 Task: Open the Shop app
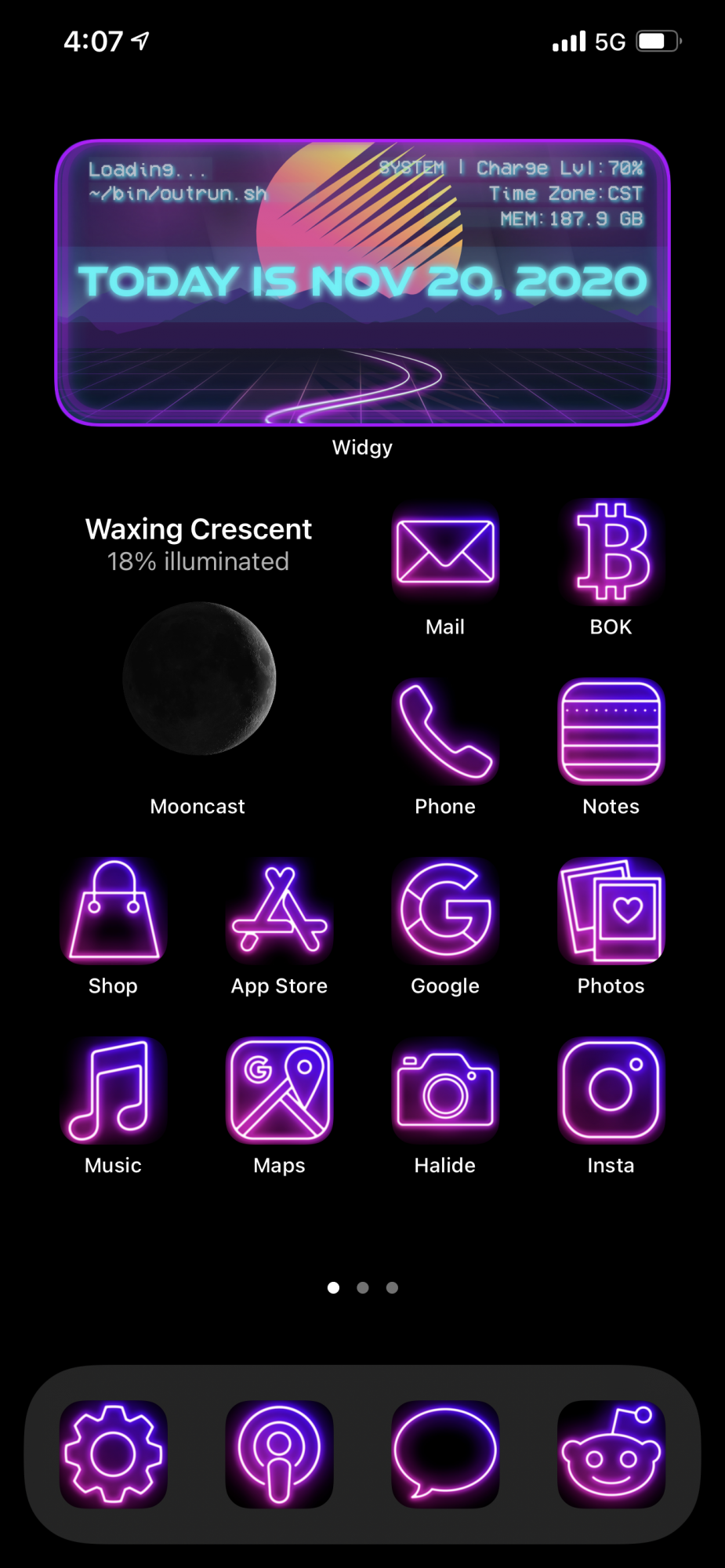tap(114, 911)
